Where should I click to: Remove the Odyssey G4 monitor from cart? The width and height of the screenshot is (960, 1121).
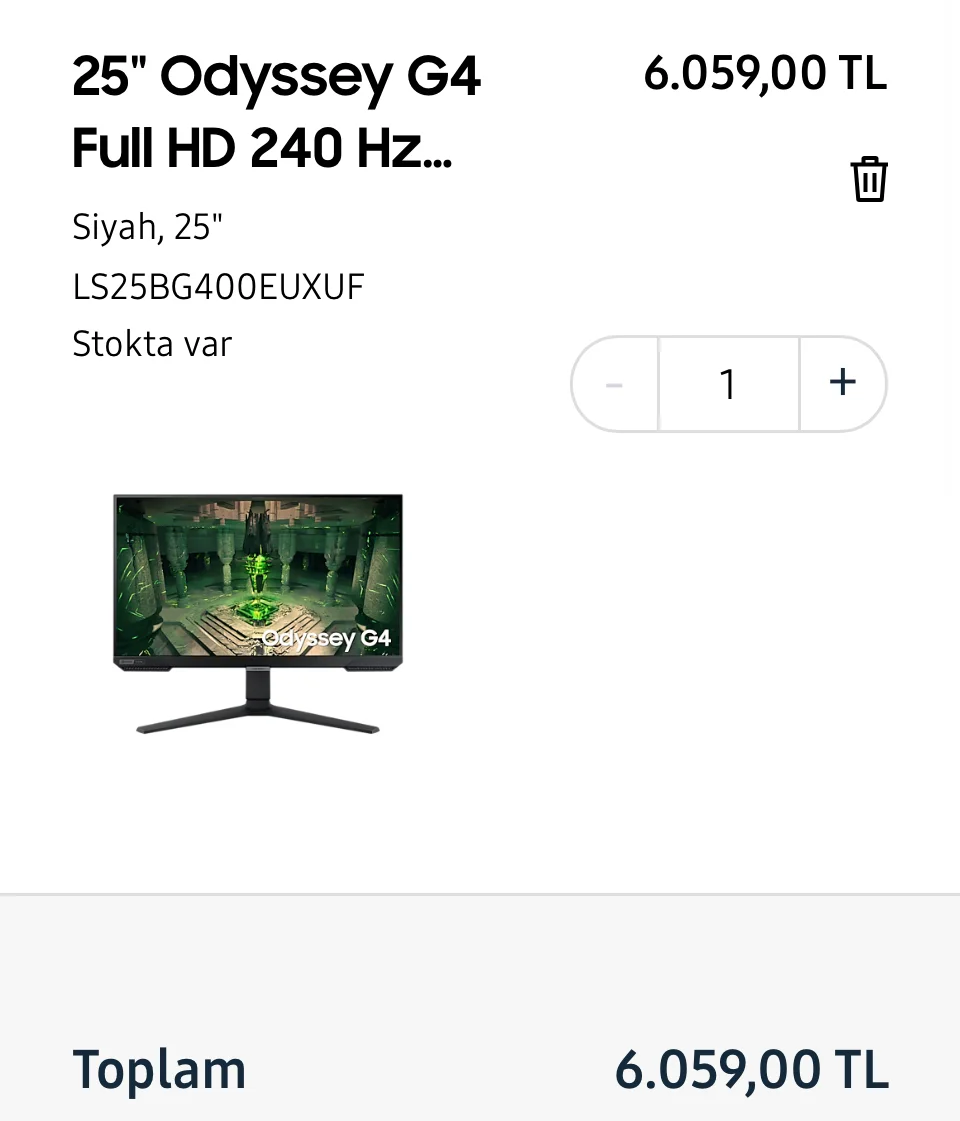pyautogui.click(x=869, y=180)
